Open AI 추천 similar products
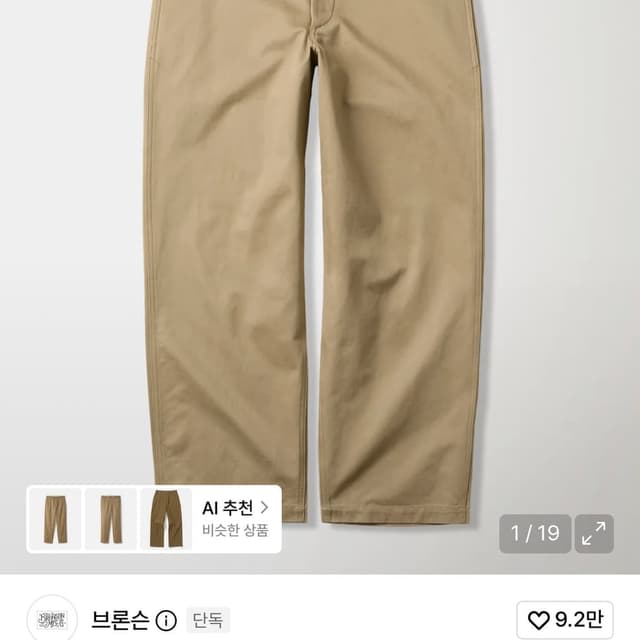Image resolution: width=640 pixels, height=640 pixels. (236, 518)
